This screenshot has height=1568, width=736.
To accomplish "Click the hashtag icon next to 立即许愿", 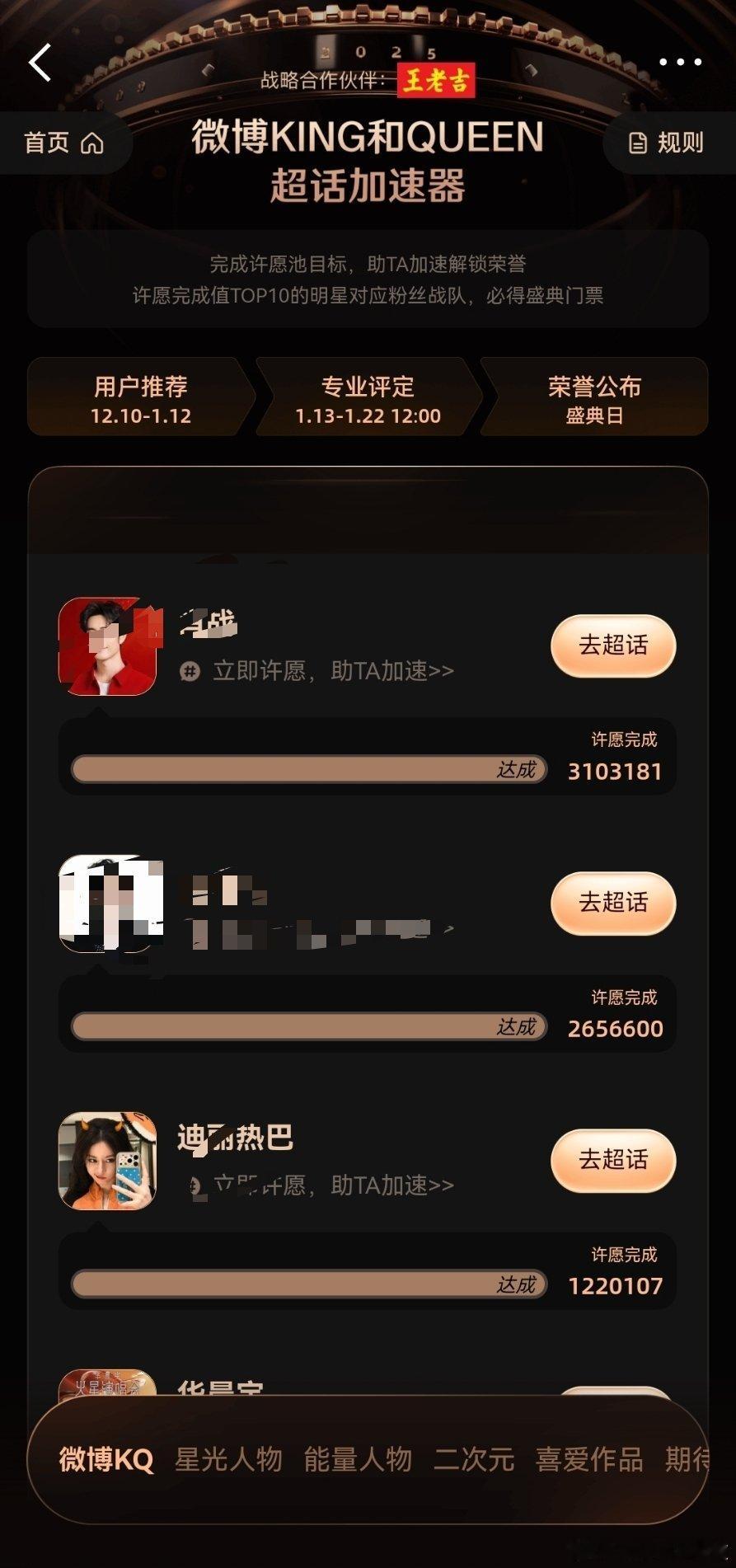I will coord(190,670).
